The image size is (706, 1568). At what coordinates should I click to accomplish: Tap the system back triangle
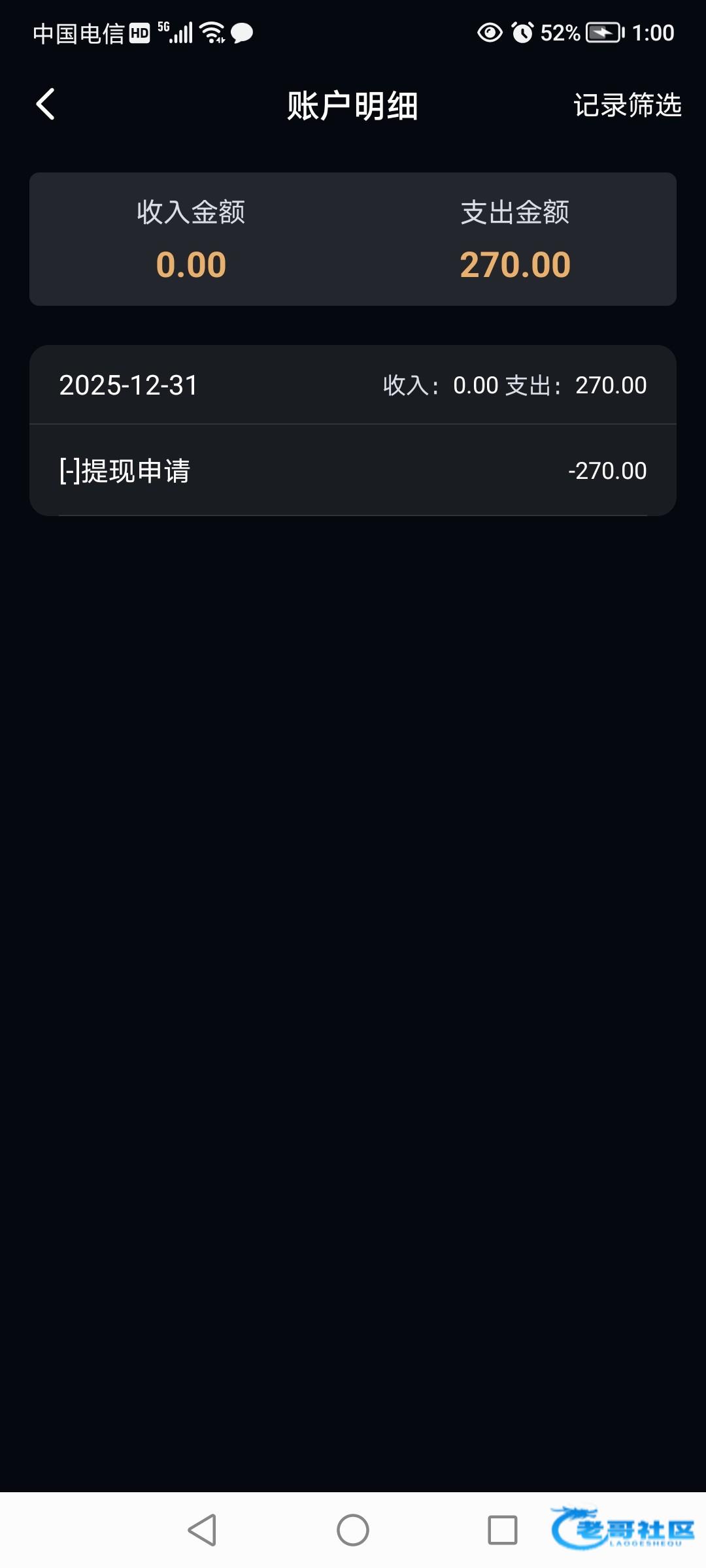click(x=203, y=1530)
